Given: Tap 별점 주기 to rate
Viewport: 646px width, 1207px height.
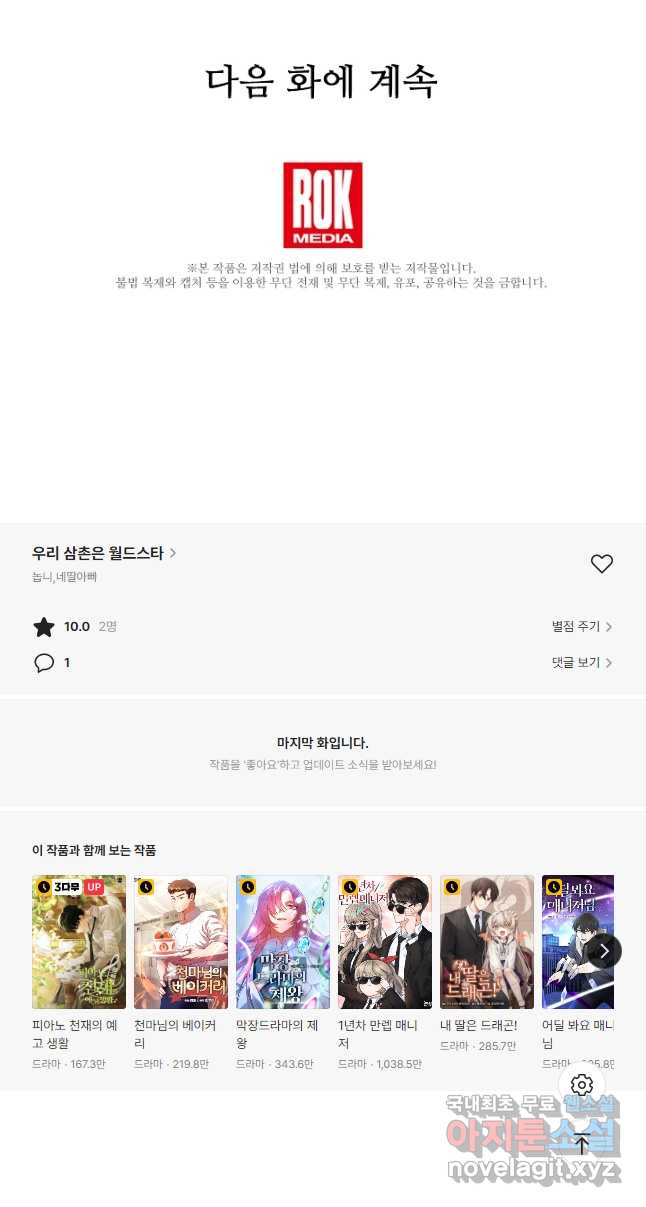Looking at the screenshot, I should [x=582, y=627].
